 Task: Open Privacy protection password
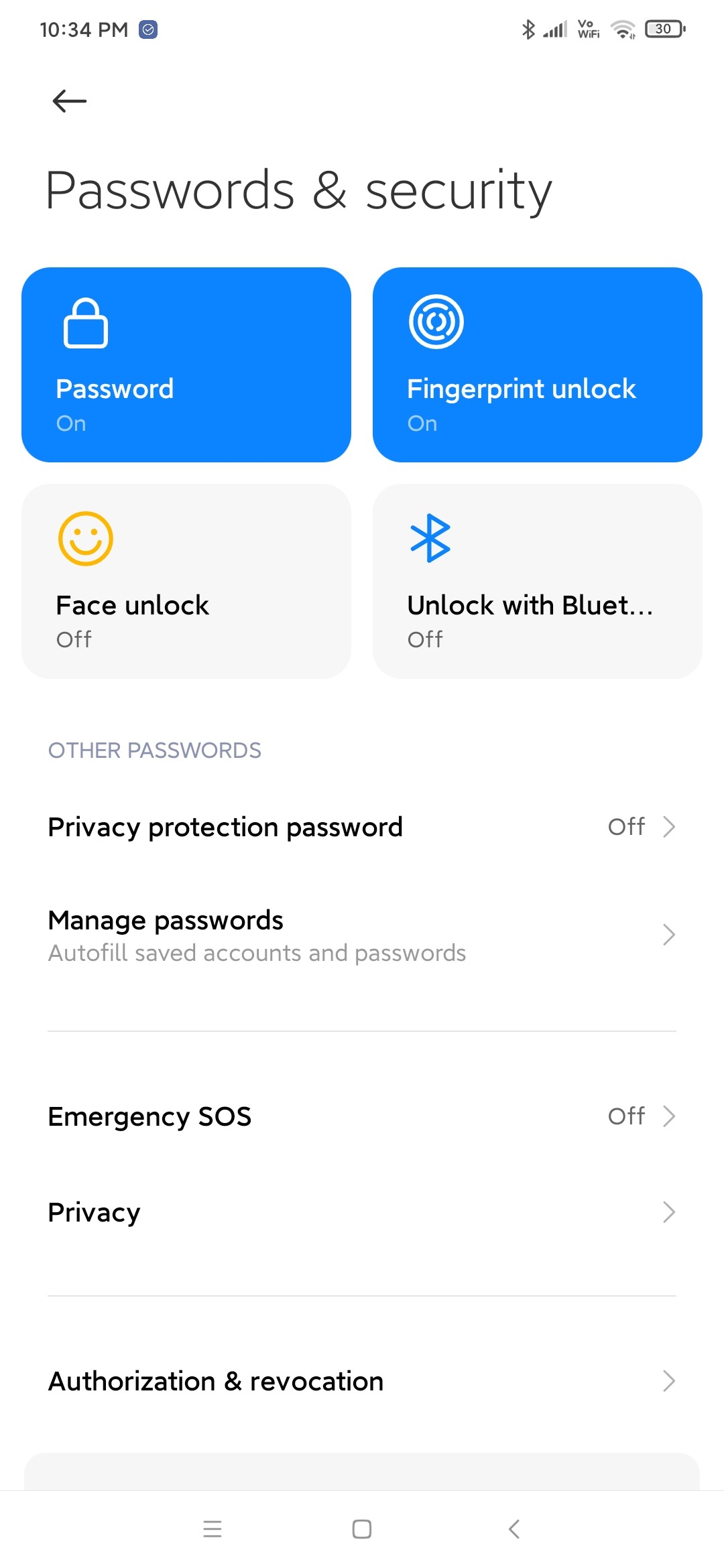coord(362,827)
